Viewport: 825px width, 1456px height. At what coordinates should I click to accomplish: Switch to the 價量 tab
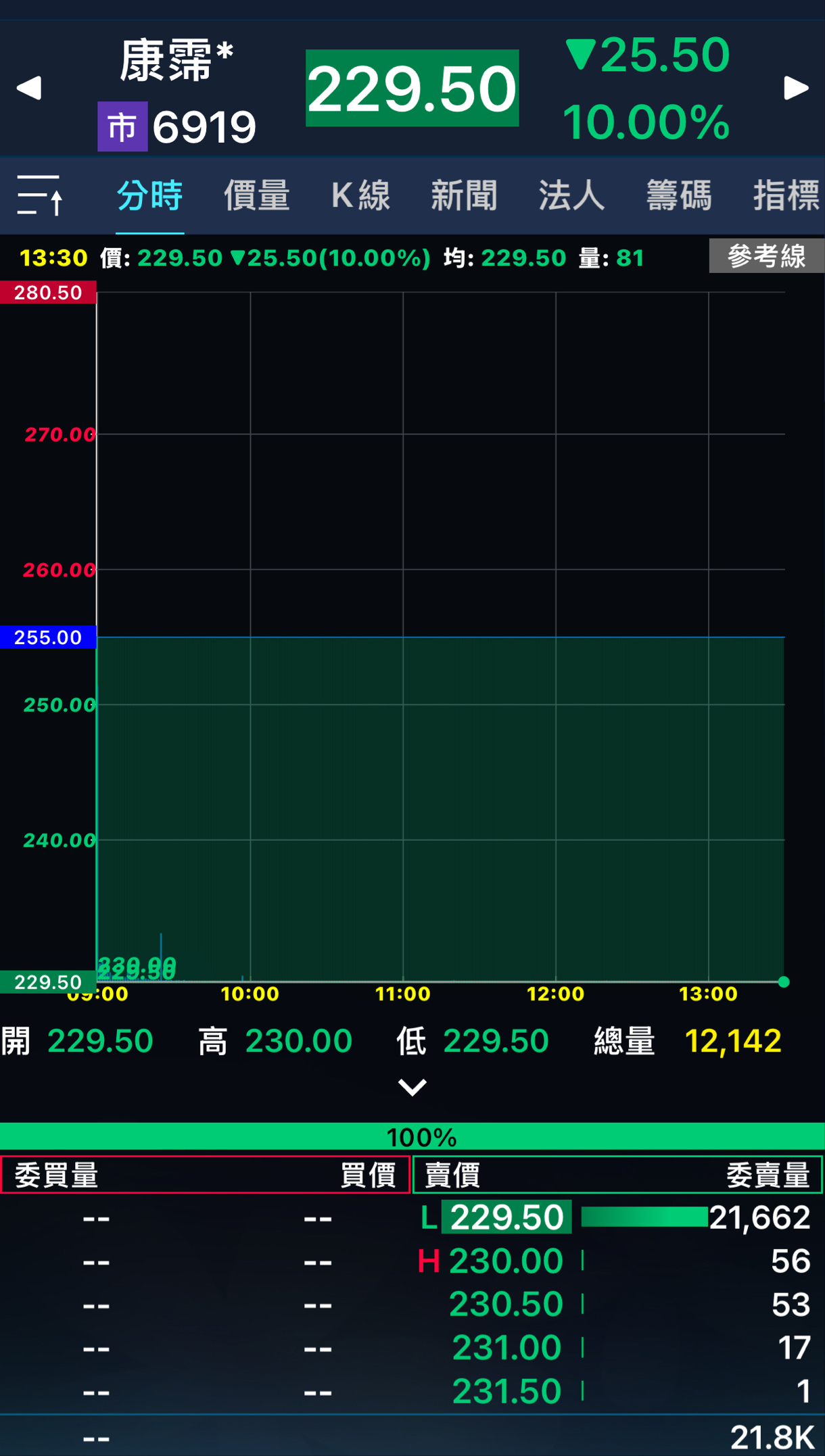pyautogui.click(x=257, y=196)
